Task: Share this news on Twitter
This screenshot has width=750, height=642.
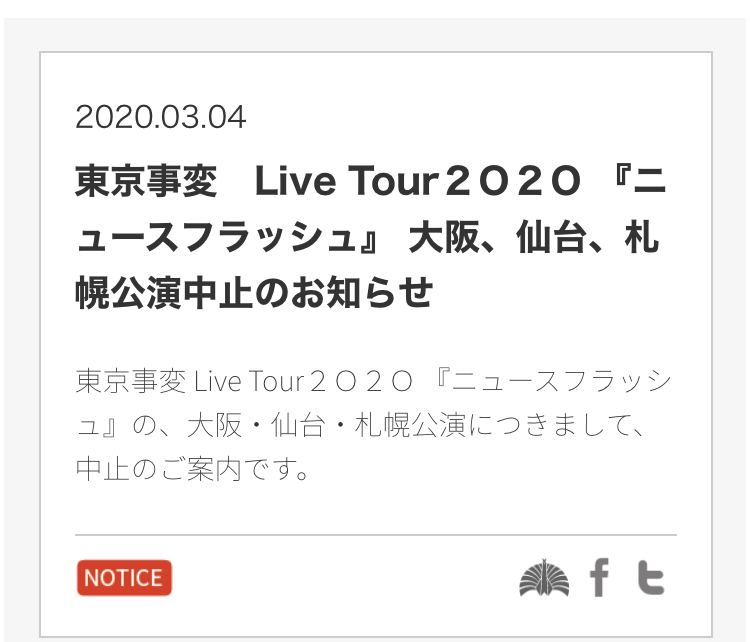Action: 652,577
